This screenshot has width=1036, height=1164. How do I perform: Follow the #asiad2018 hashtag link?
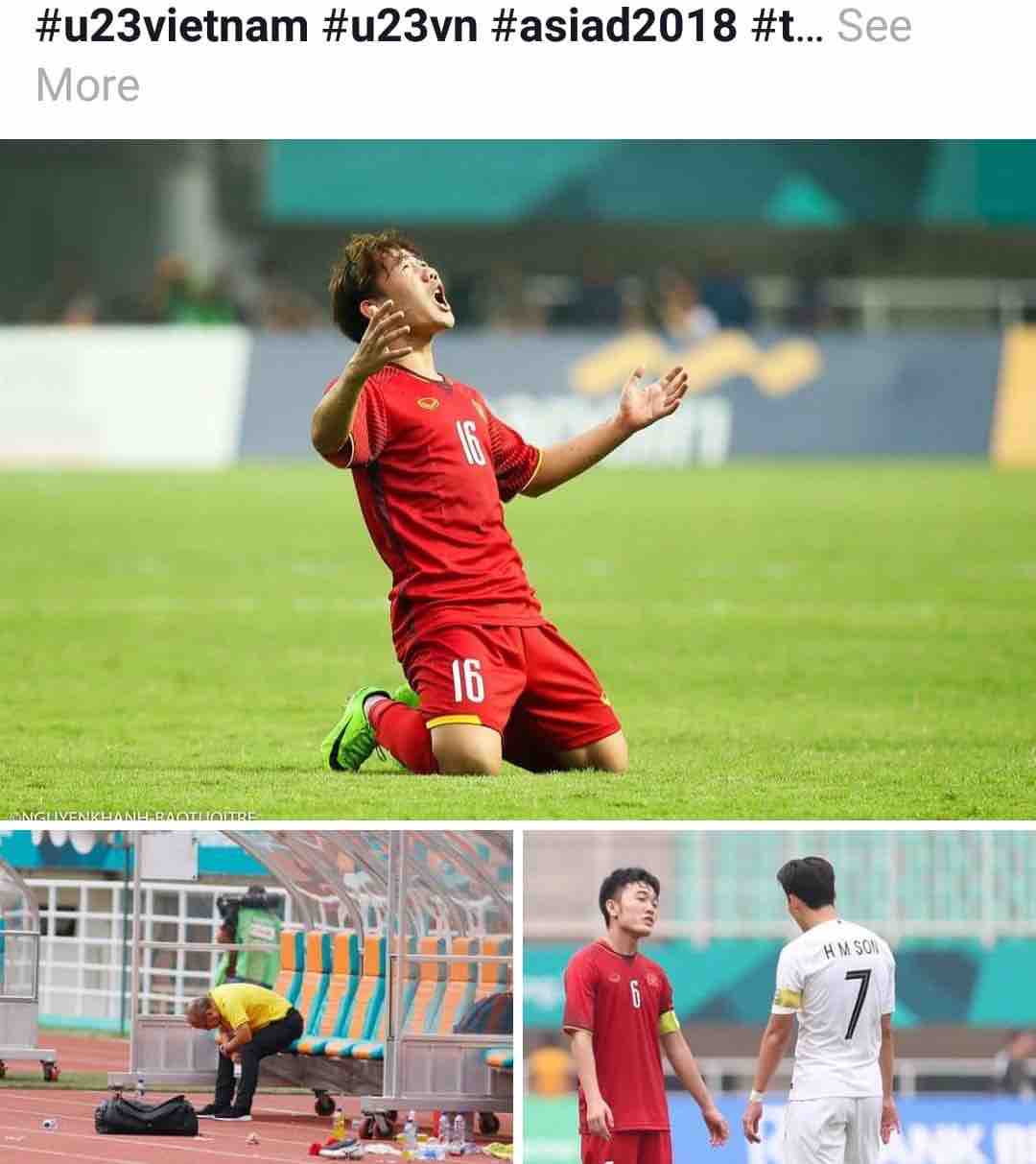pos(612,27)
